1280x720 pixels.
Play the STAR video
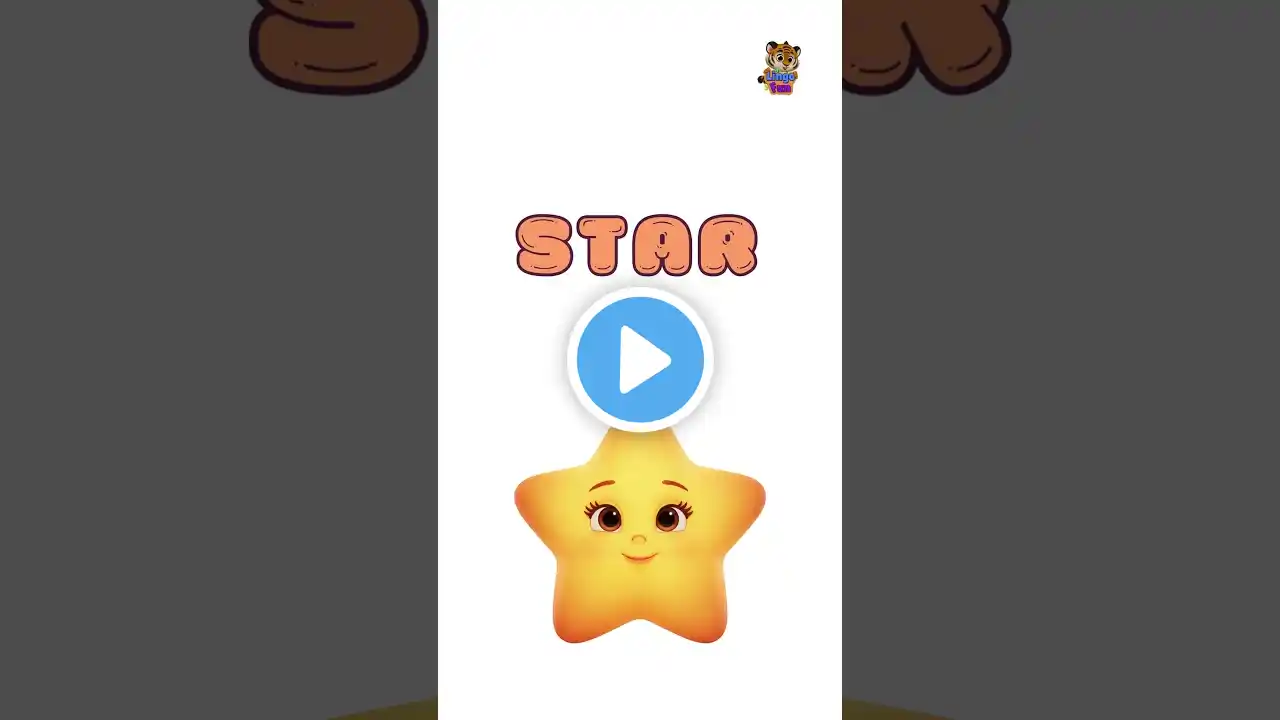[x=640, y=360]
